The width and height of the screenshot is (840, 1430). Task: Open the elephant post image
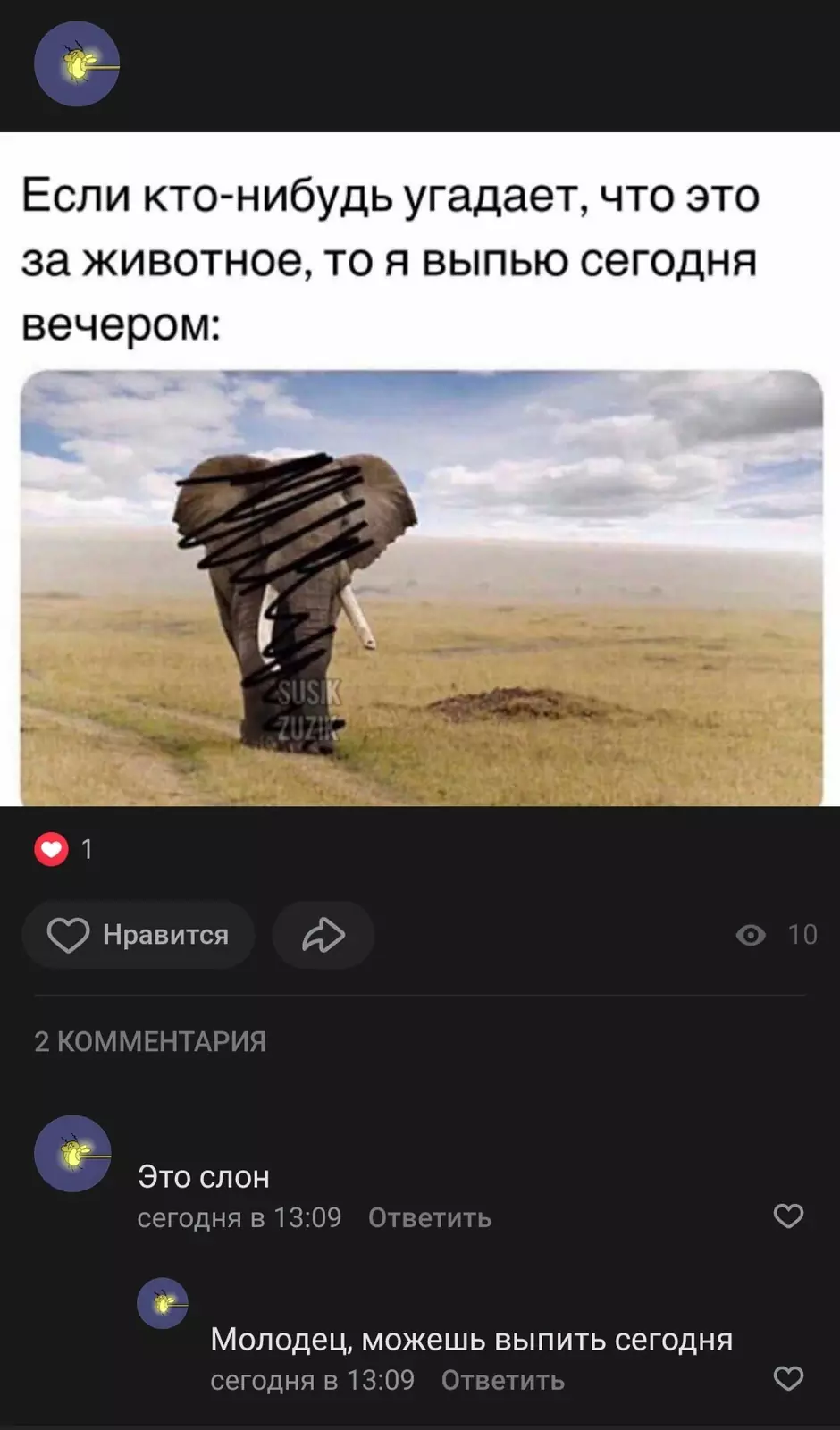pos(421,588)
